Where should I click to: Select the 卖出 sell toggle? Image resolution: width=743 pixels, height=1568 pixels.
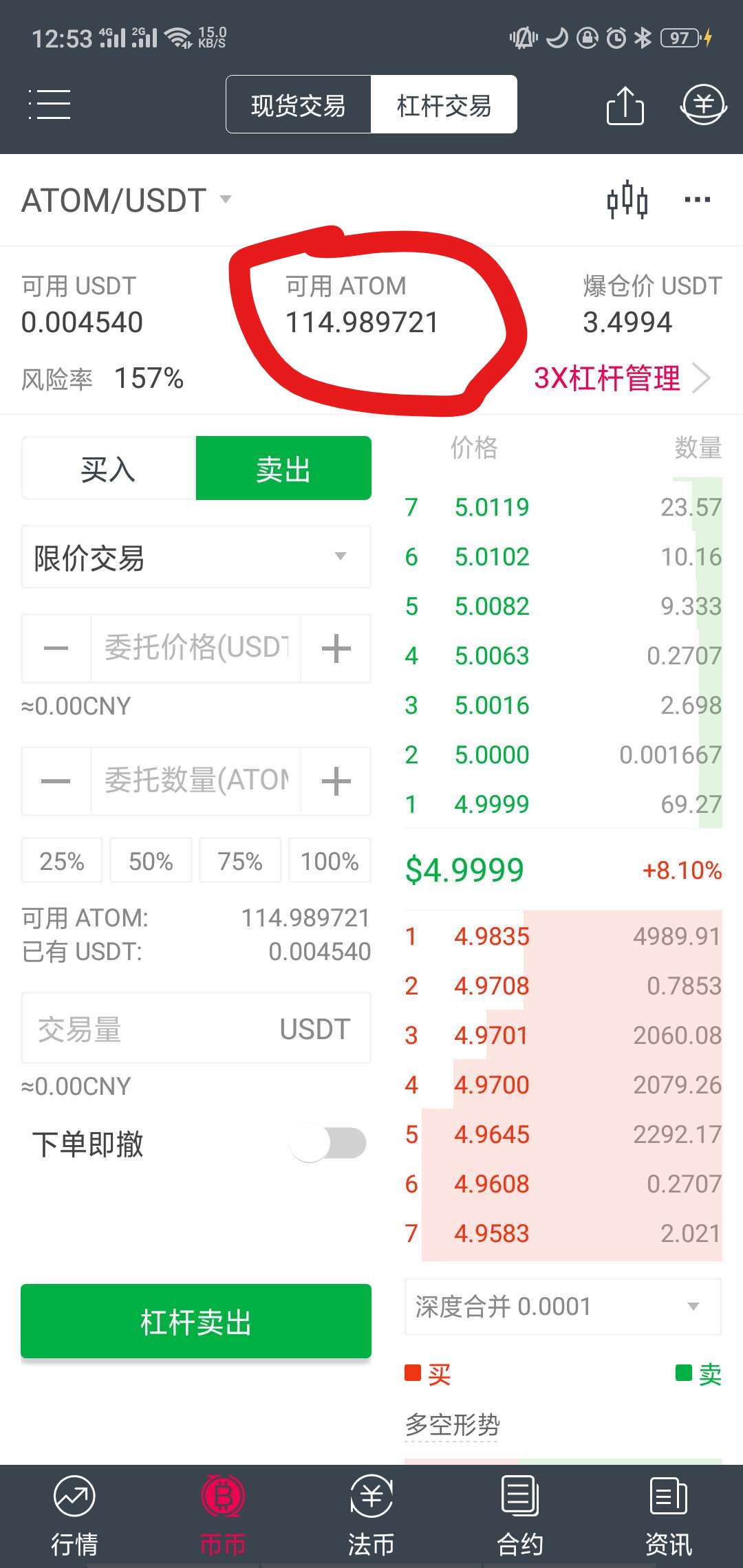coord(283,468)
